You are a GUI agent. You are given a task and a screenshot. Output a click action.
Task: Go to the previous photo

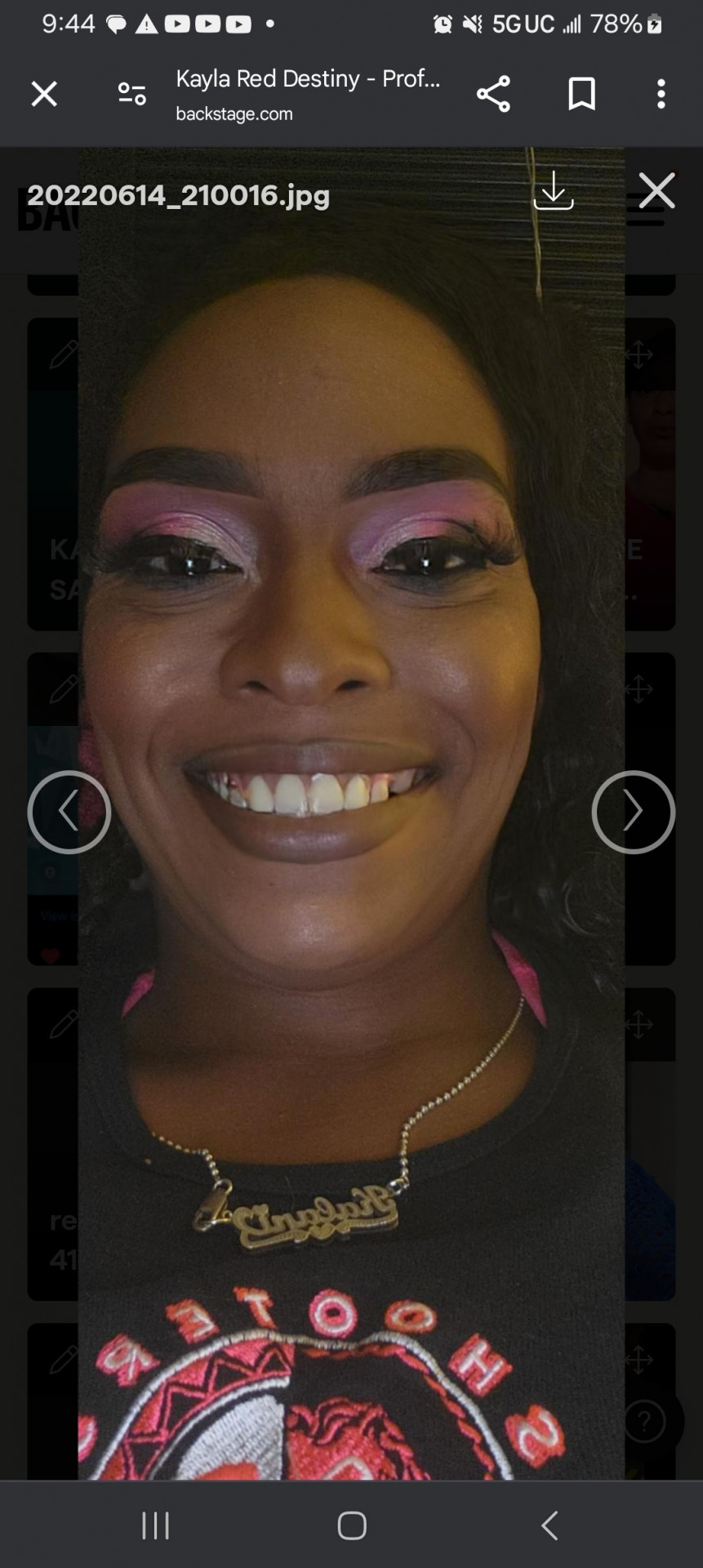(69, 812)
